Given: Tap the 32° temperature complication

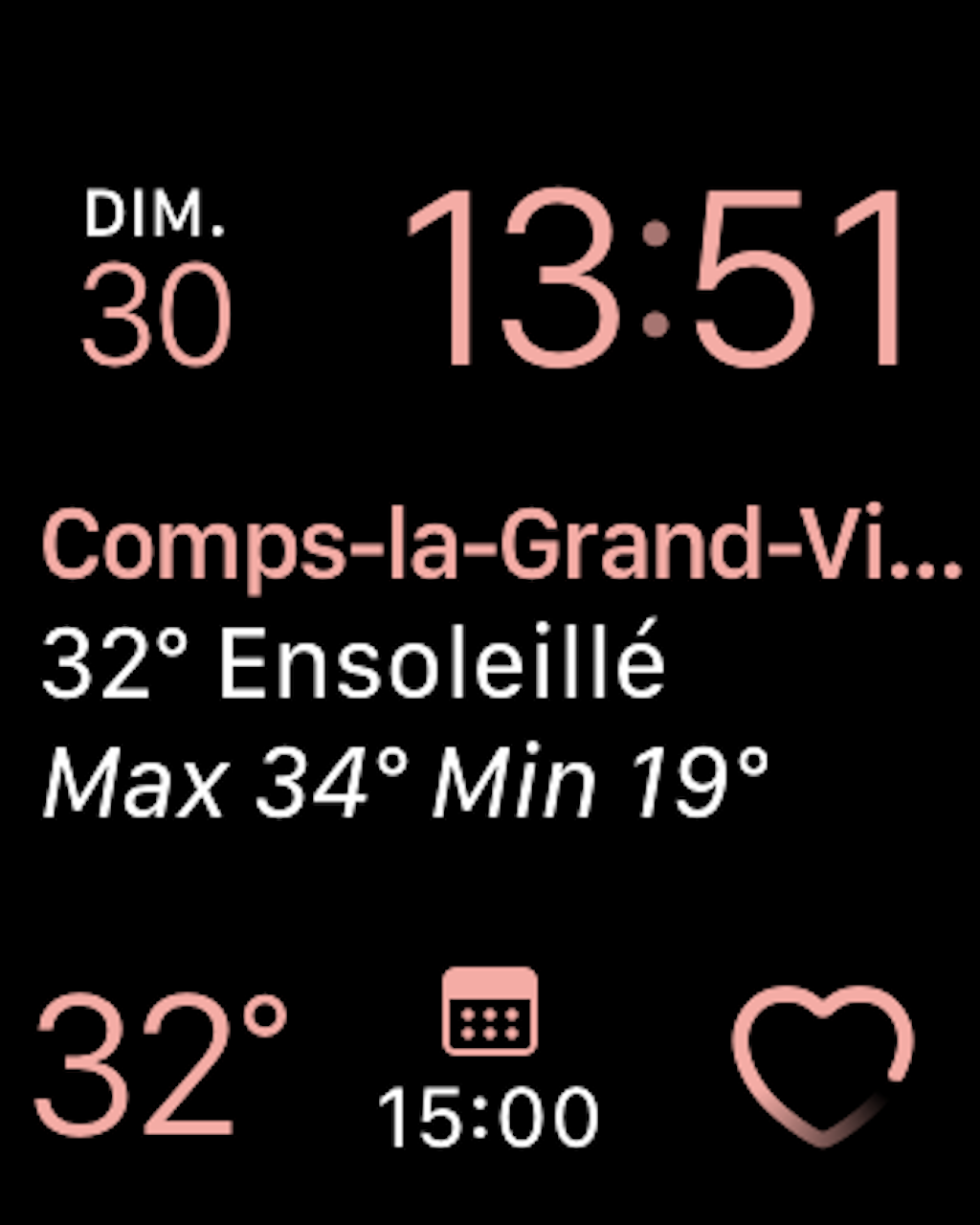Looking at the screenshot, I should (161, 1062).
